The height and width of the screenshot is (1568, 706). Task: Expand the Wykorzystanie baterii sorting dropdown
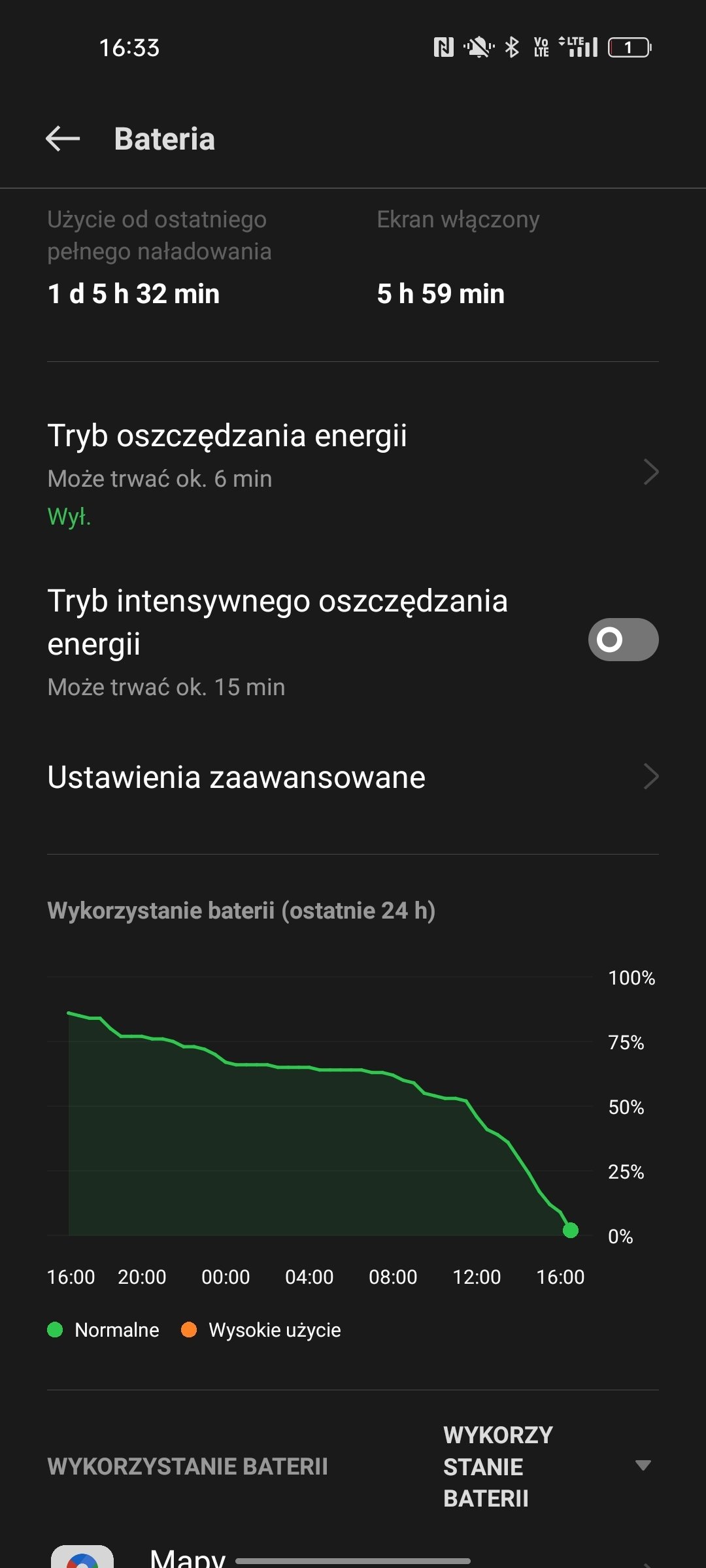coord(548,1466)
